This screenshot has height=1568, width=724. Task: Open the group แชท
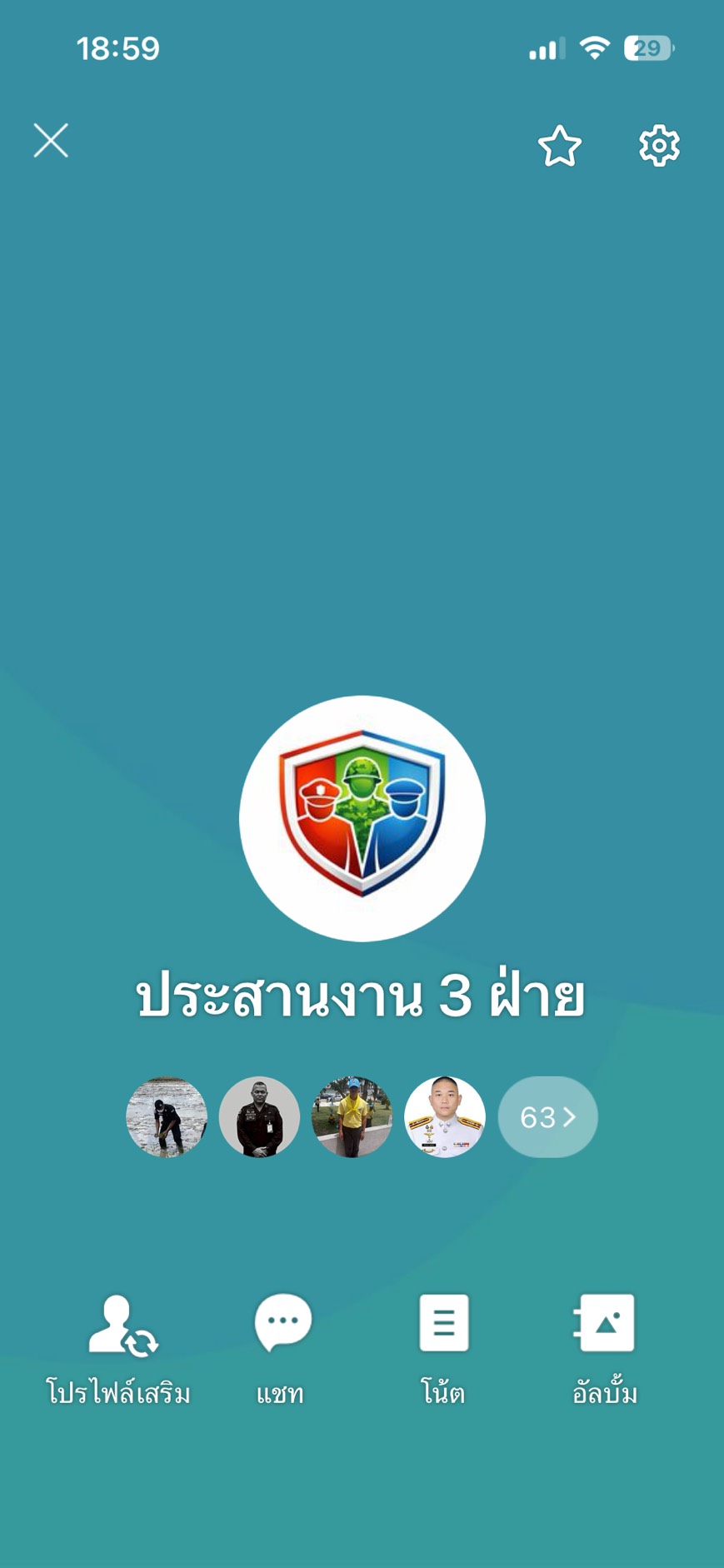tap(282, 1349)
